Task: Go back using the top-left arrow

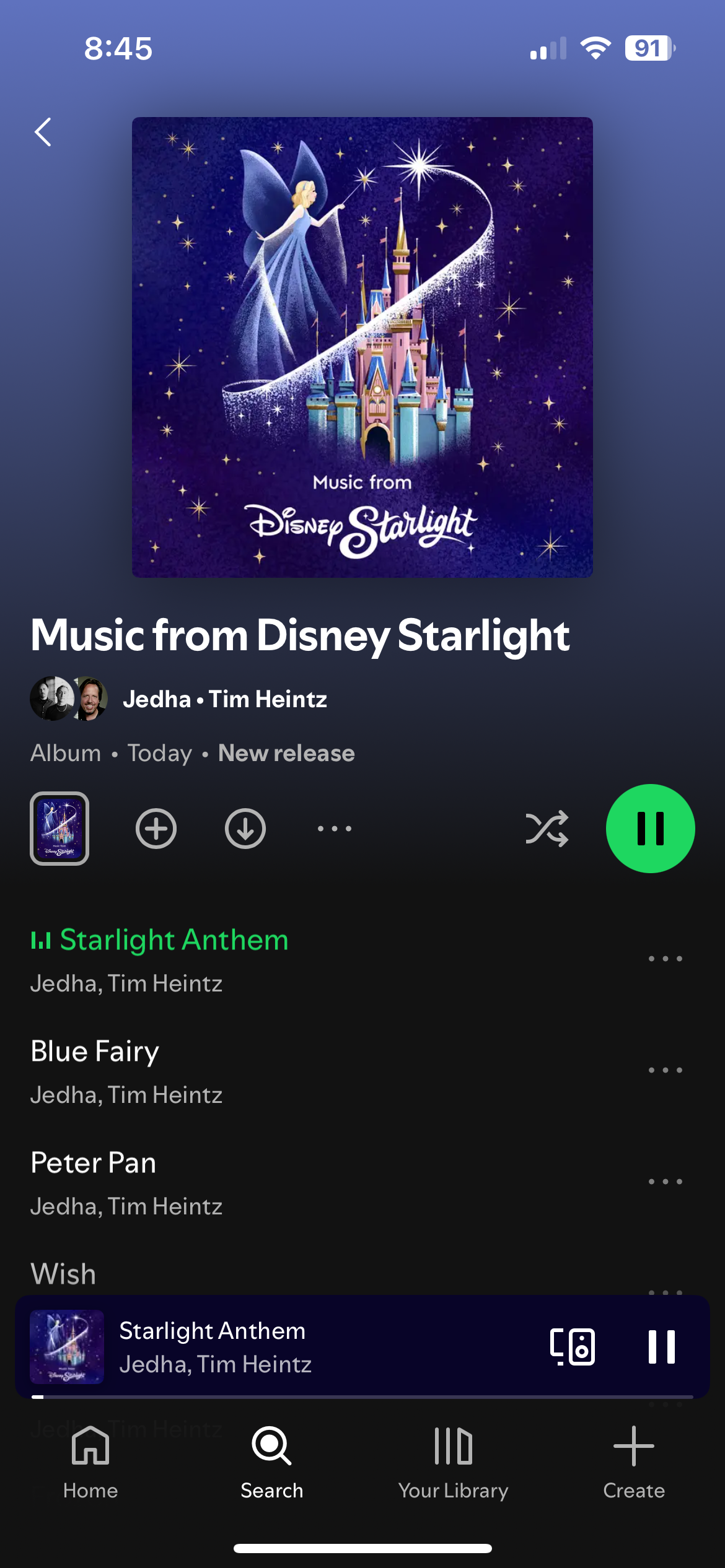Action: (43, 132)
